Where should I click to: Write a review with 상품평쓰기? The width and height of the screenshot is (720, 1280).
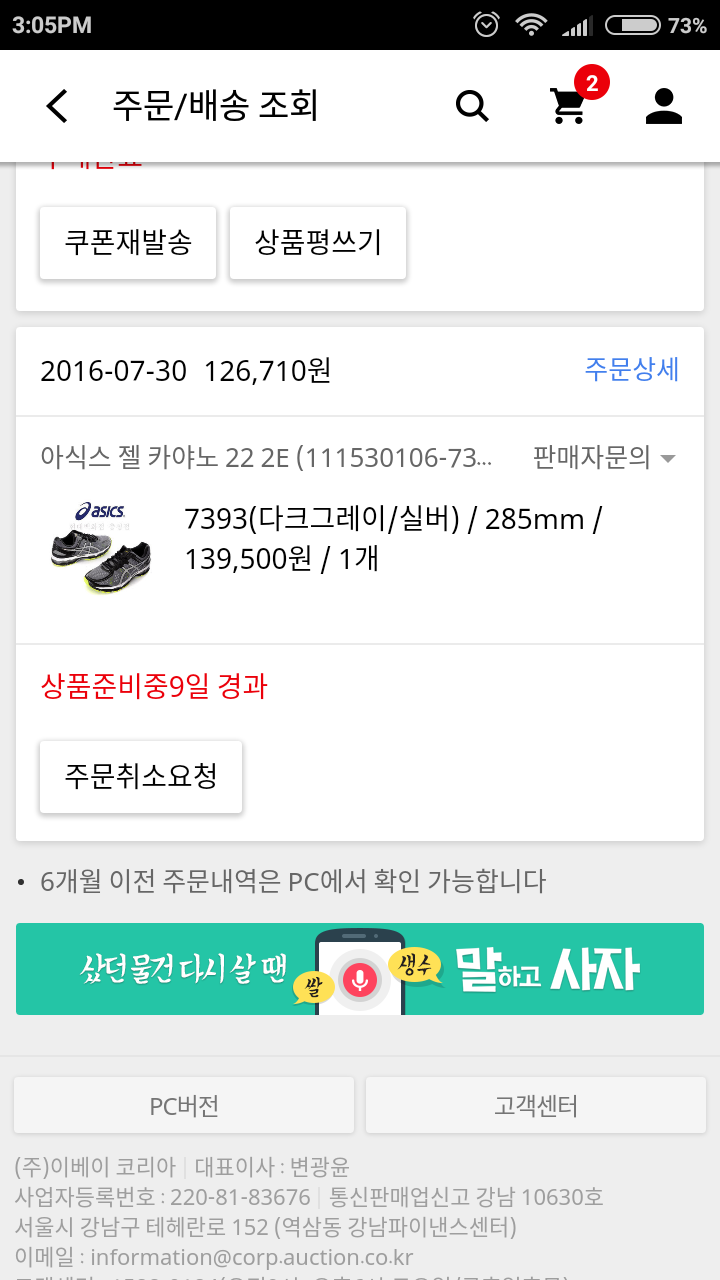pos(318,243)
